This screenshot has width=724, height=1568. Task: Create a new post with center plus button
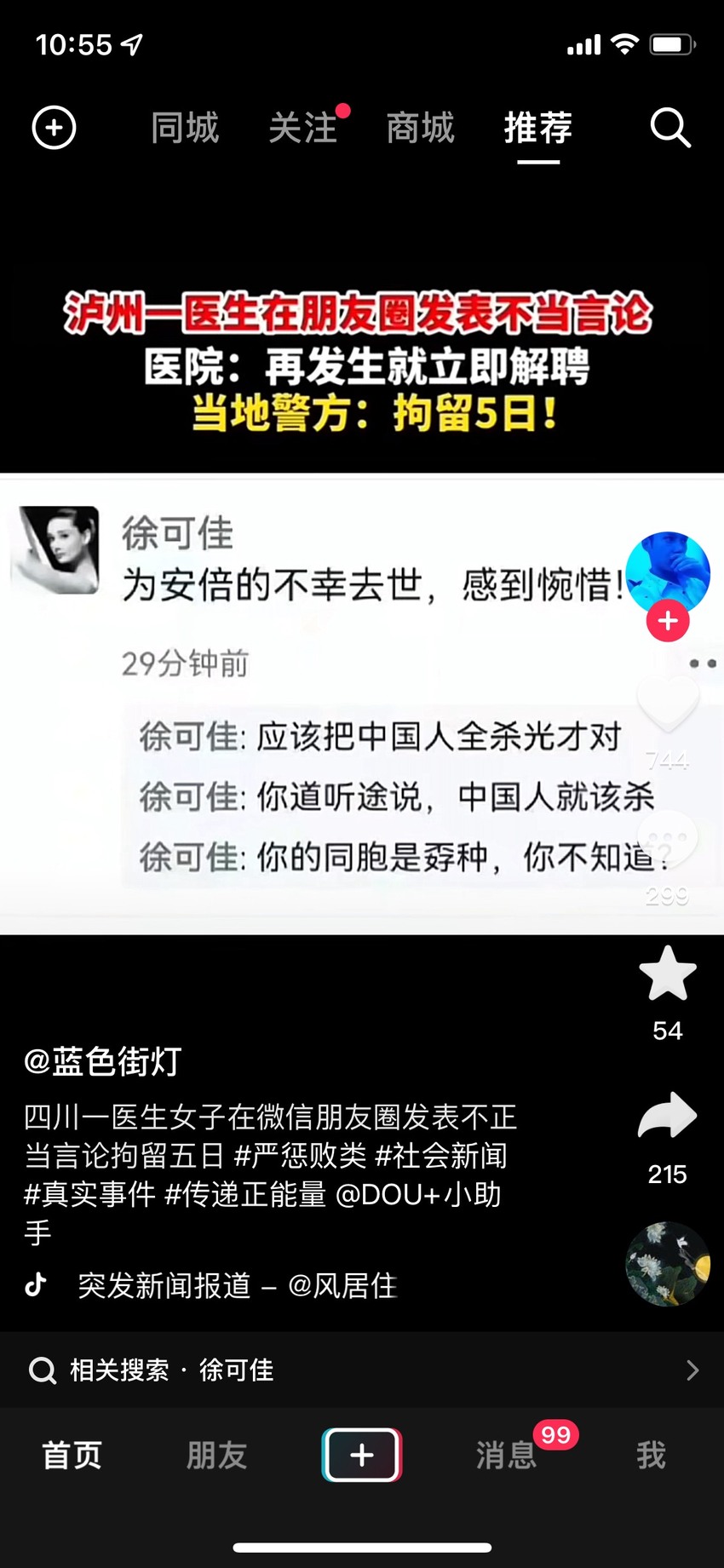coord(362,1455)
